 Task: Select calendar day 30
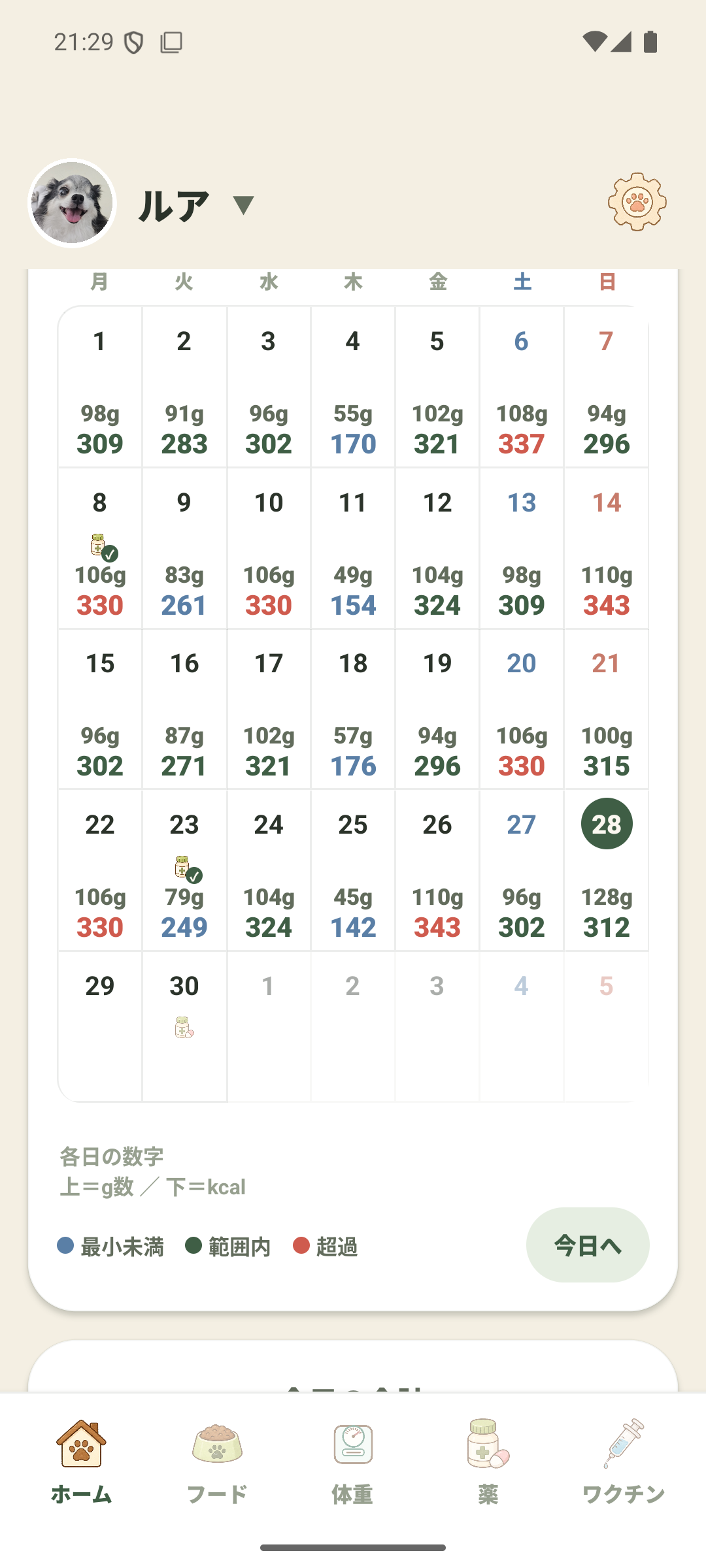click(184, 1026)
